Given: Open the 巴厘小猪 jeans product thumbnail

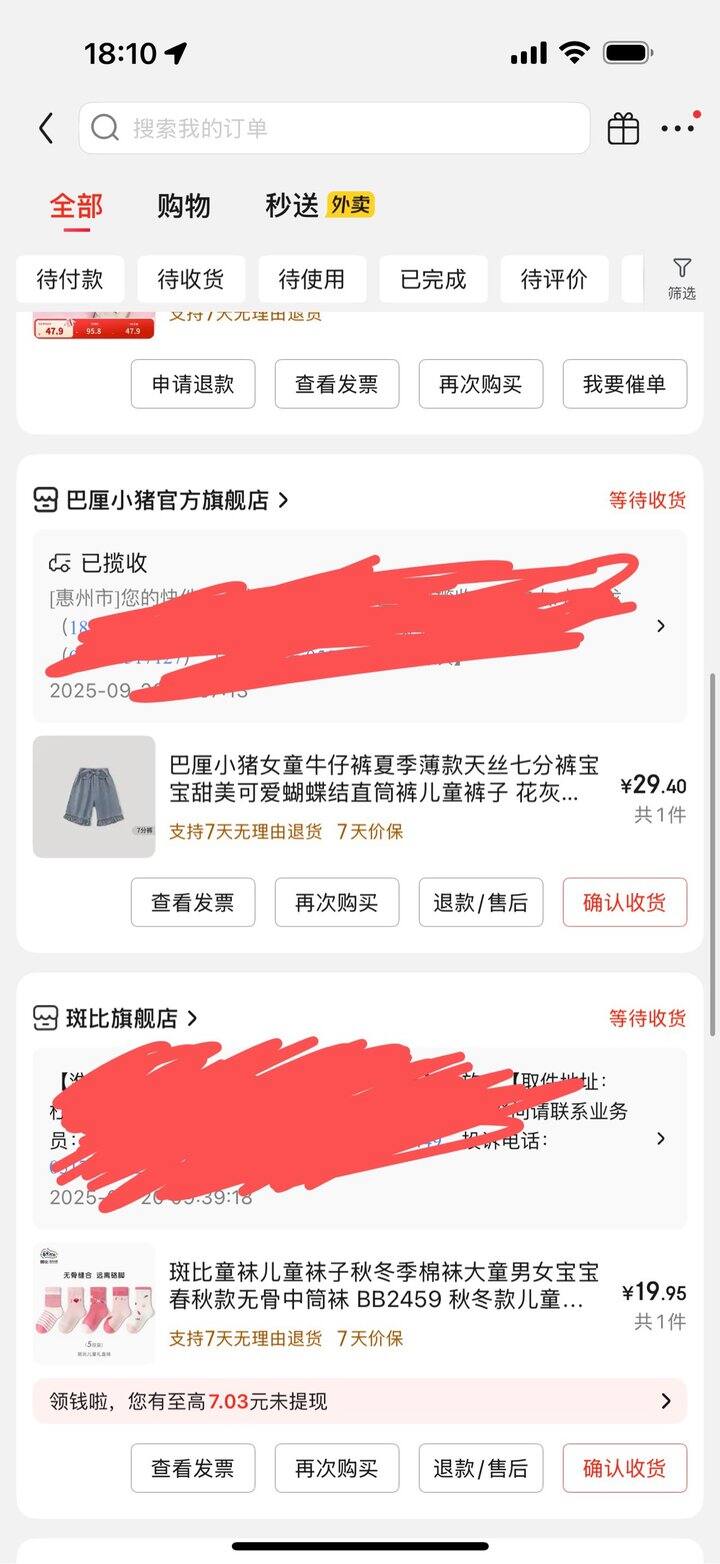Looking at the screenshot, I should coord(94,797).
